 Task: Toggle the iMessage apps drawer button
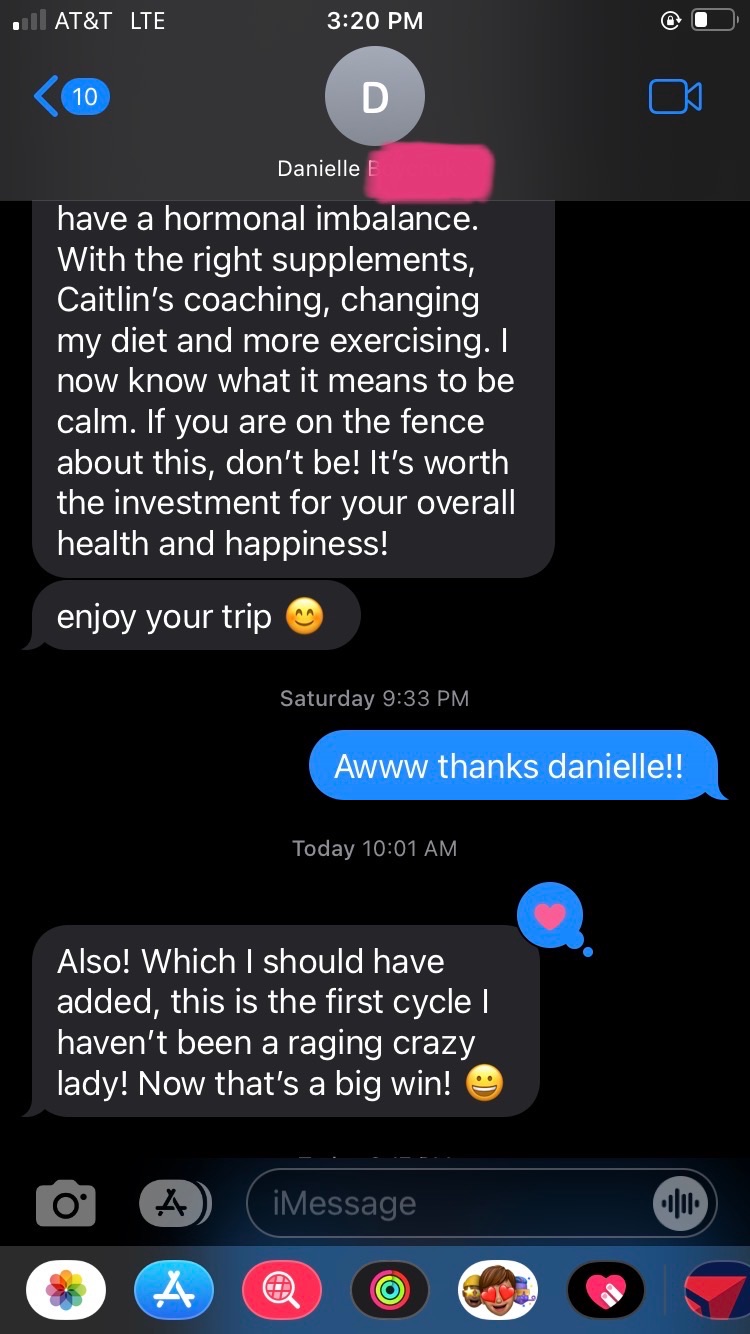(x=174, y=1203)
